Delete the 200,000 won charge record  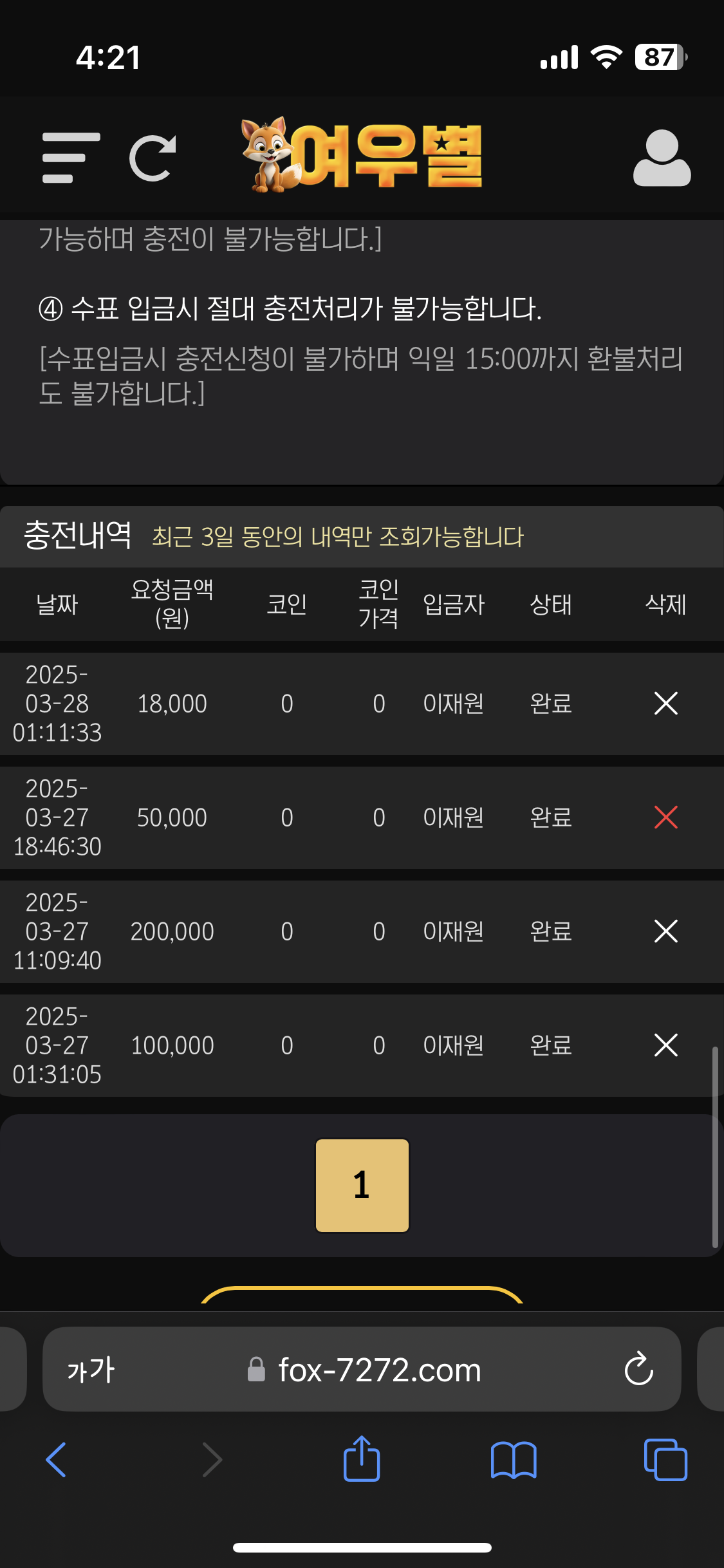point(665,931)
